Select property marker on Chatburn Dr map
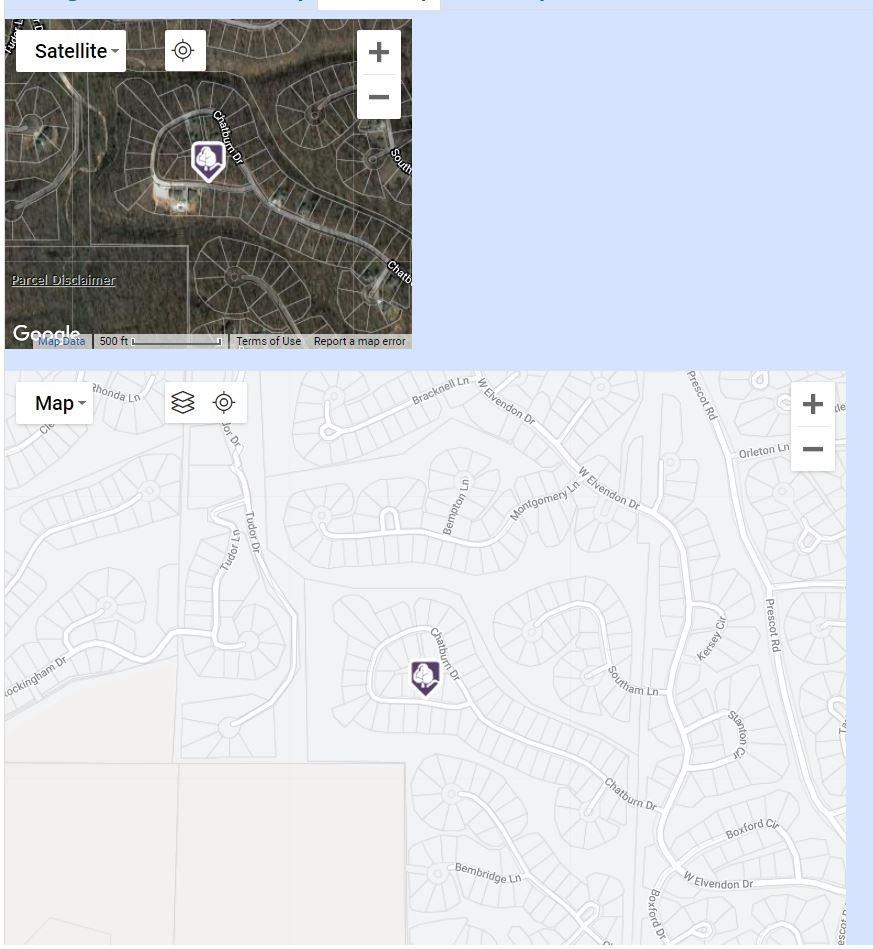The height and width of the screenshot is (949, 873). click(425, 677)
